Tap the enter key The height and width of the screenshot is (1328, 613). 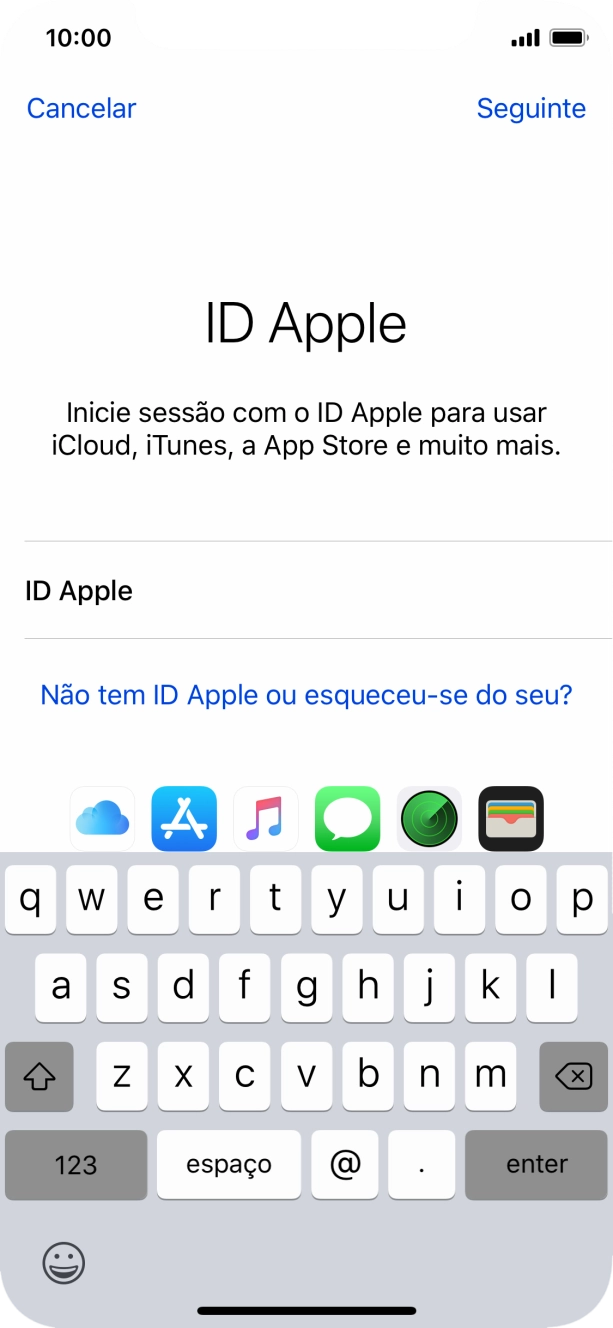click(537, 1164)
